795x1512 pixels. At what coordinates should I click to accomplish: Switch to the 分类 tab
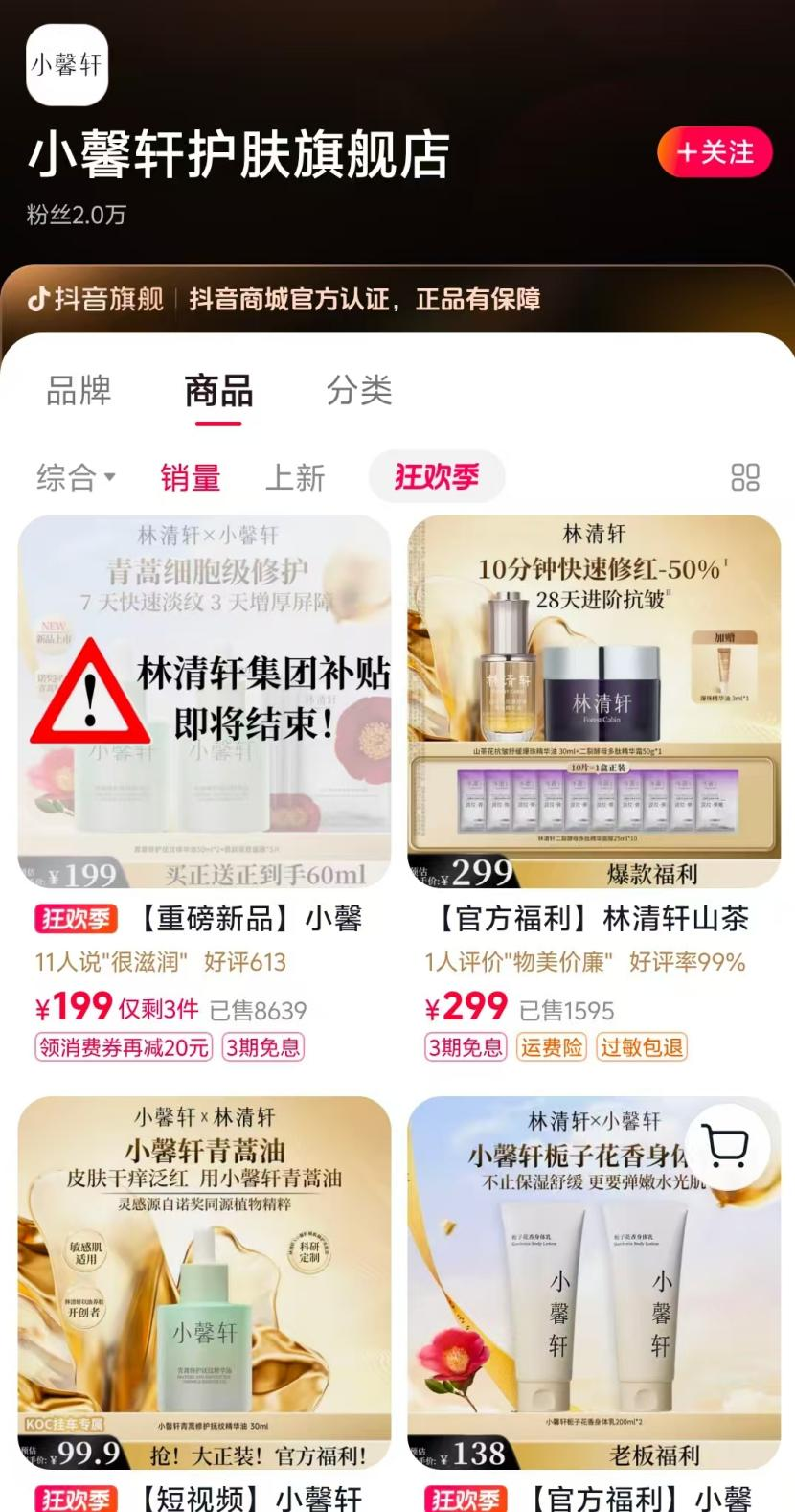[x=359, y=389]
